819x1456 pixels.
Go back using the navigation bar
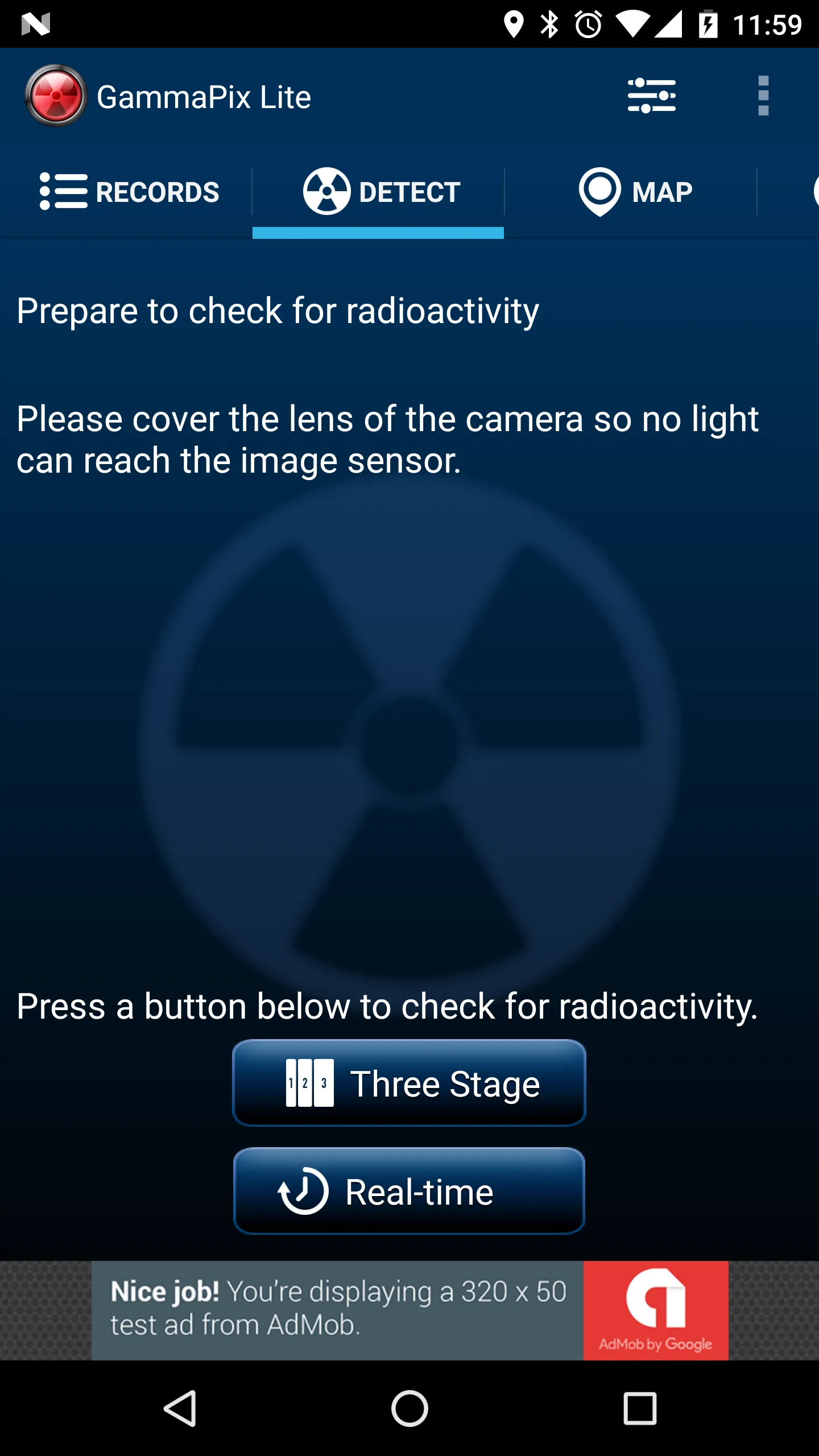coord(181,1408)
